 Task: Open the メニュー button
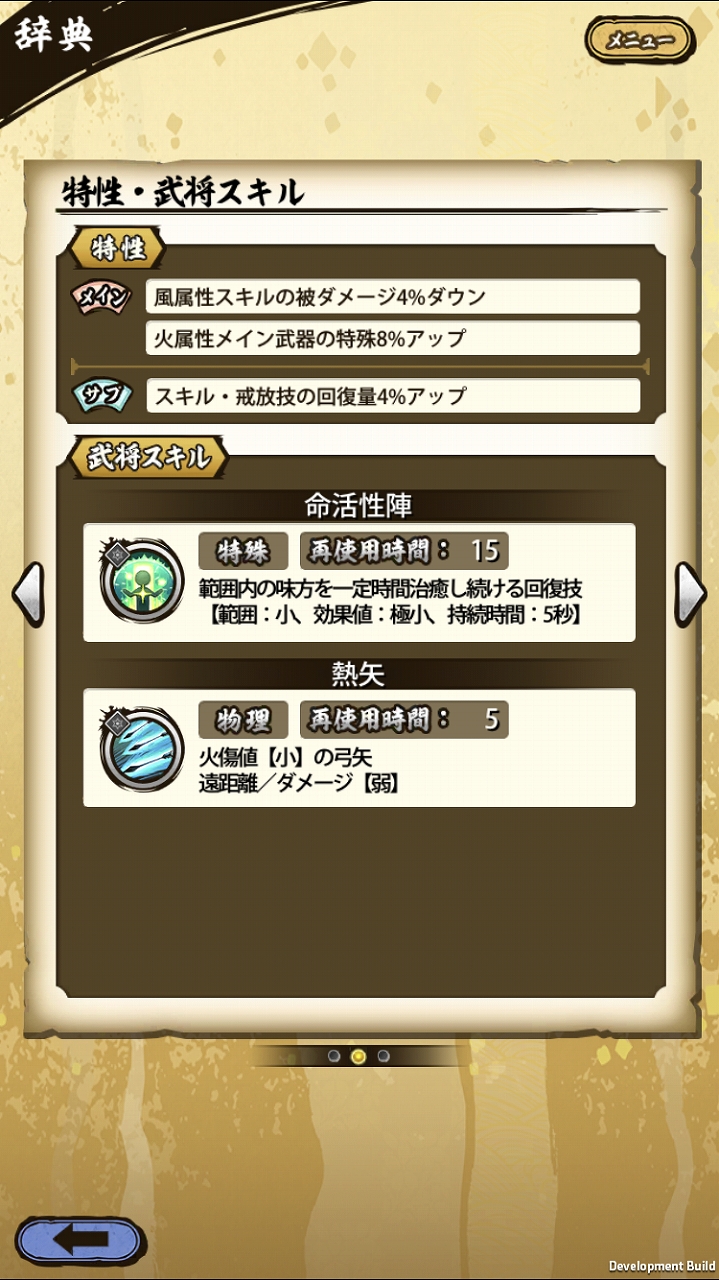point(641,41)
